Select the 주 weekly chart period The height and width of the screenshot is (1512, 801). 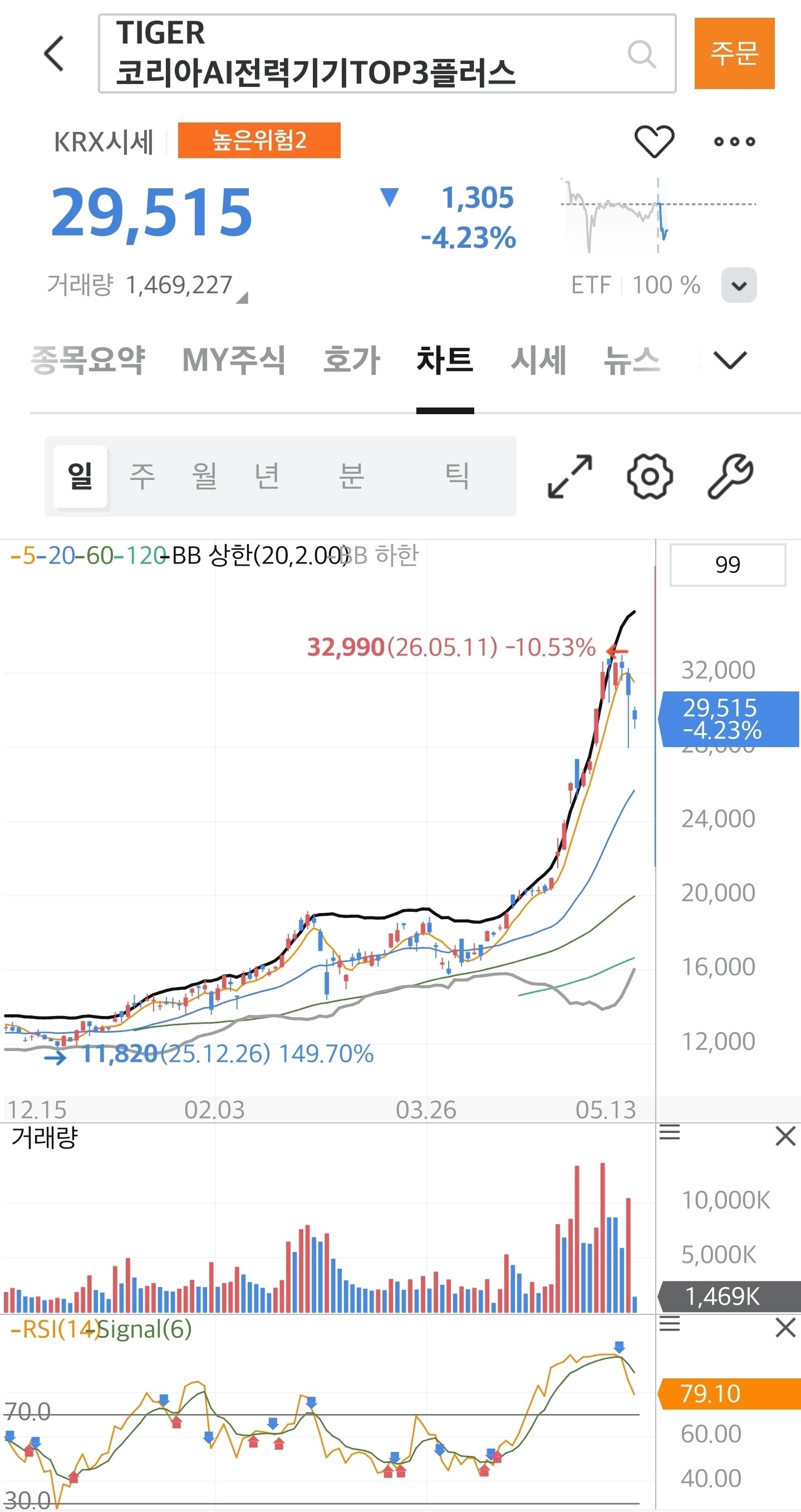(142, 476)
